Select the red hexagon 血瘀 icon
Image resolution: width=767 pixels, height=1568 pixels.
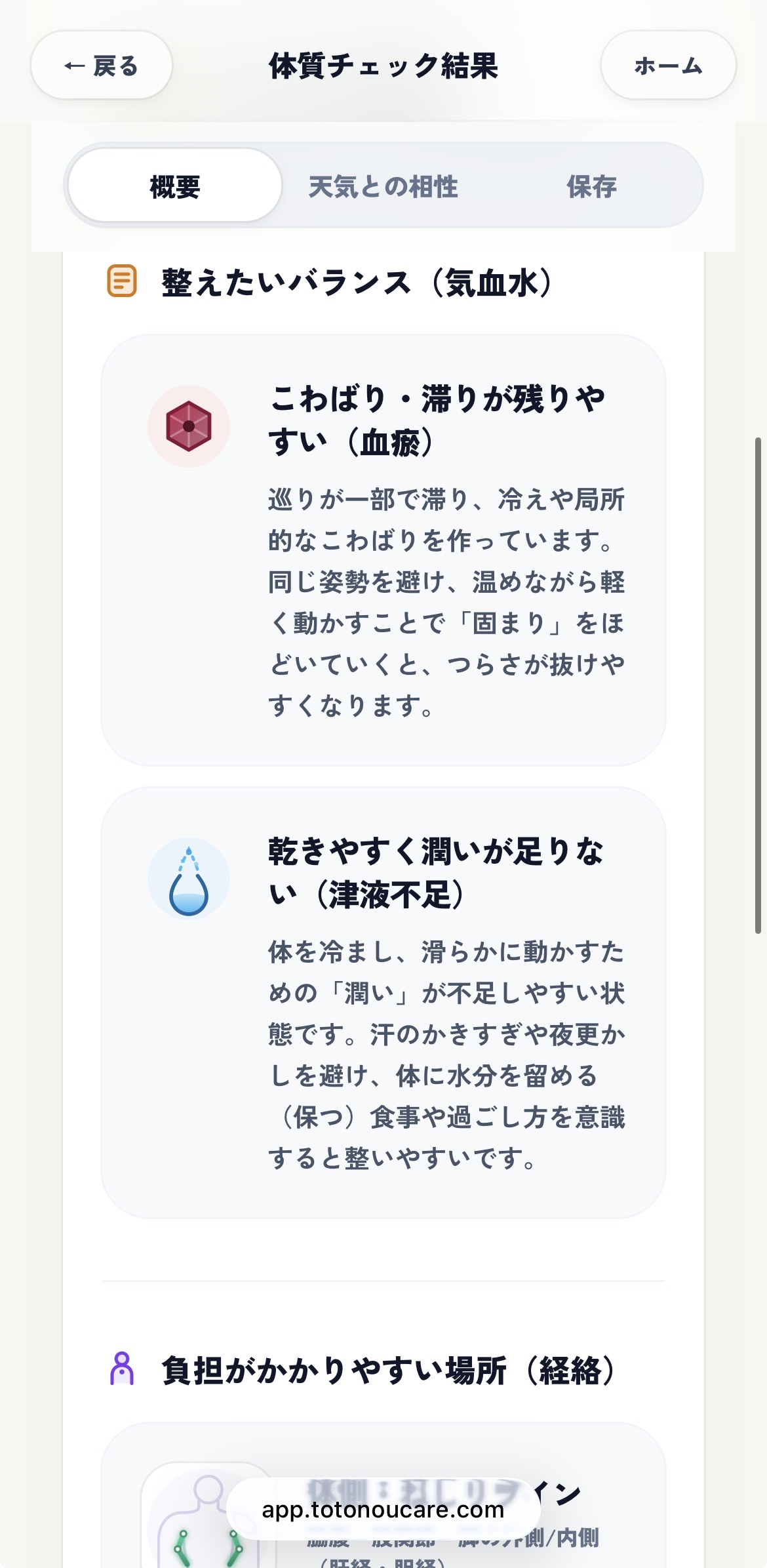[x=189, y=426]
